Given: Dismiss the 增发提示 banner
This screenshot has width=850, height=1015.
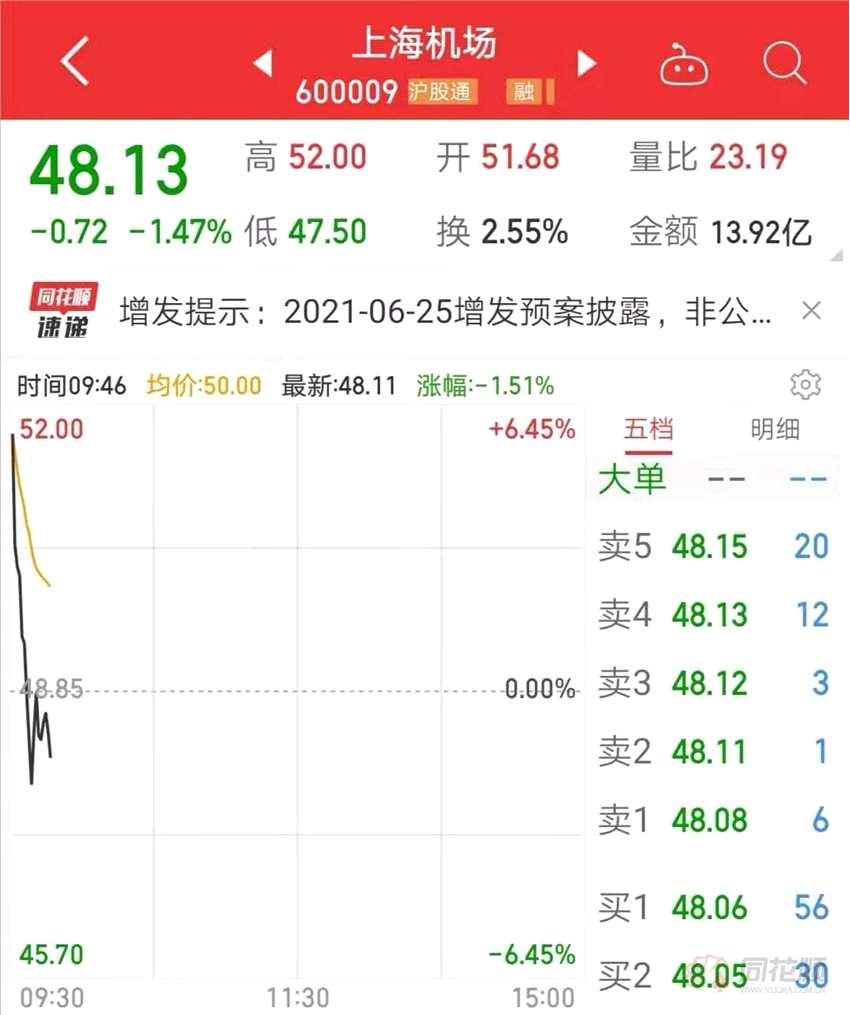Looking at the screenshot, I should tap(812, 311).
